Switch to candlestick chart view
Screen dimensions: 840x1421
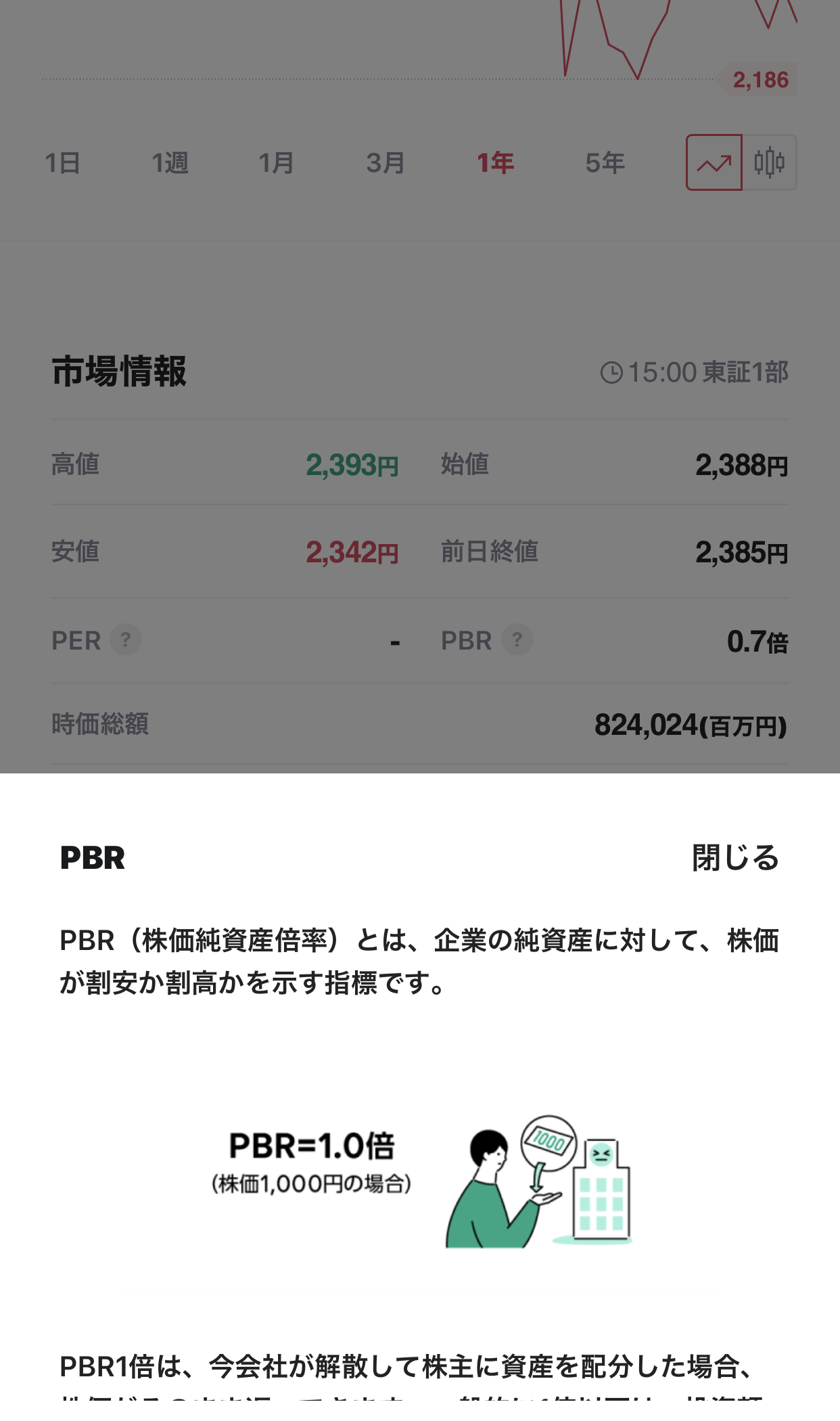770,162
